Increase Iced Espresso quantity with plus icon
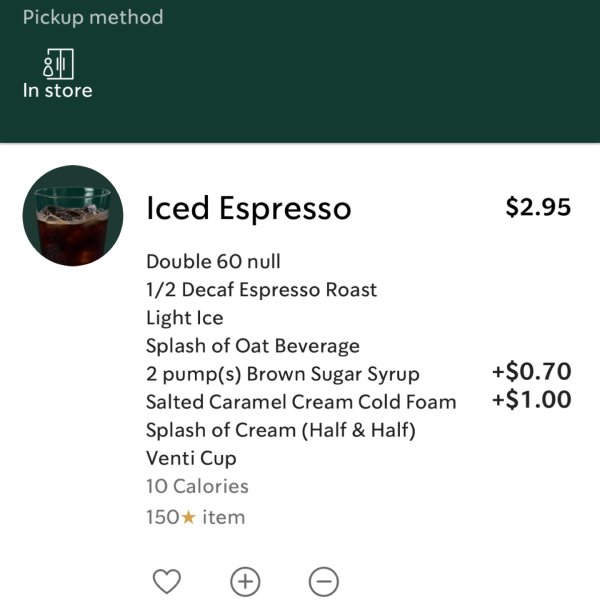Image resolution: width=600 pixels, height=600 pixels. point(245,581)
